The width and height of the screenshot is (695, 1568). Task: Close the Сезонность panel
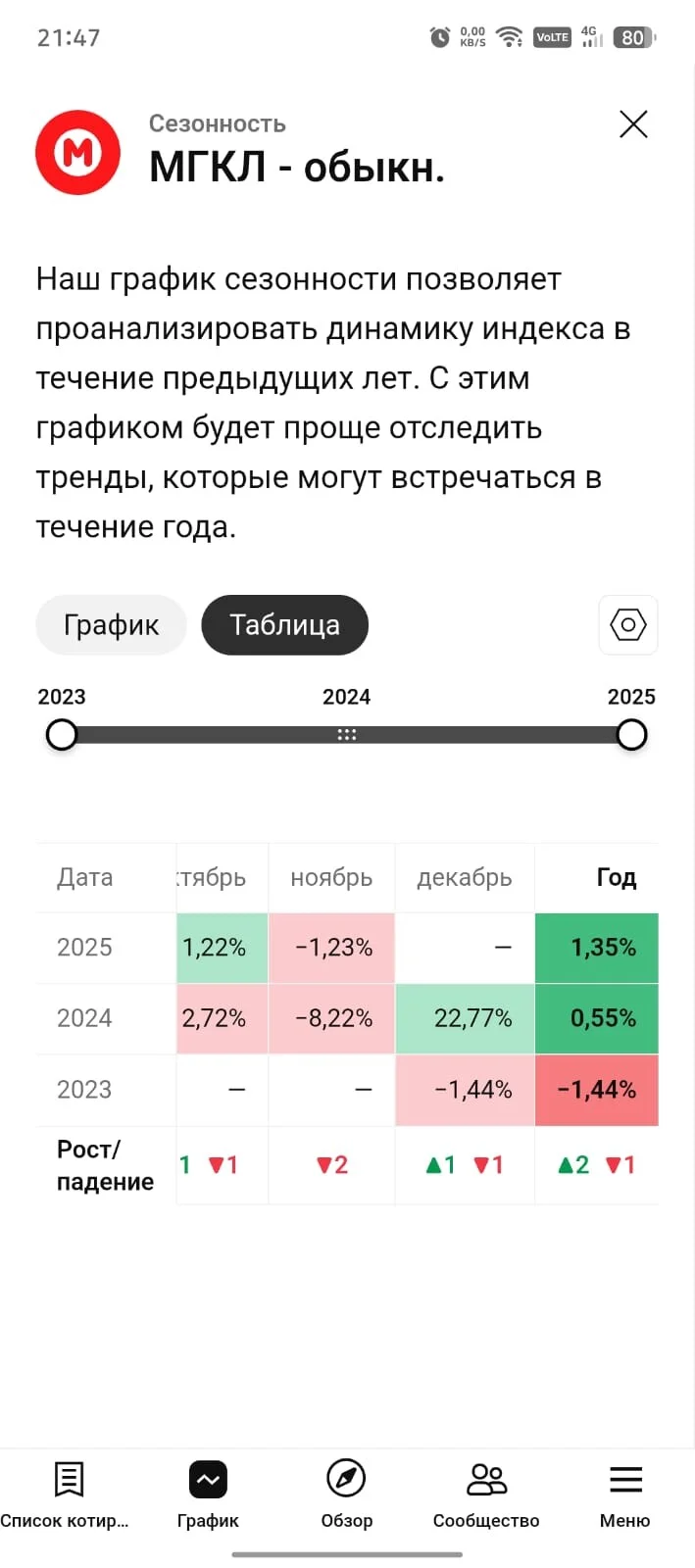633,124
